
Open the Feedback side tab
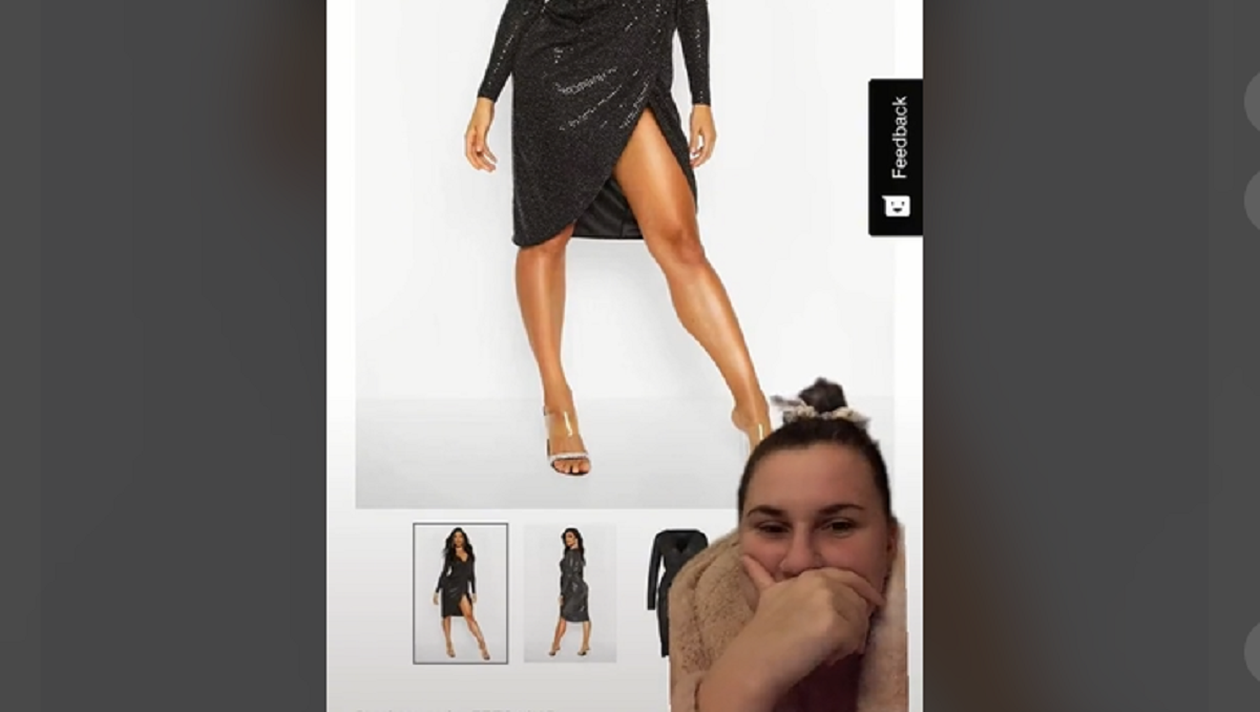896,158
